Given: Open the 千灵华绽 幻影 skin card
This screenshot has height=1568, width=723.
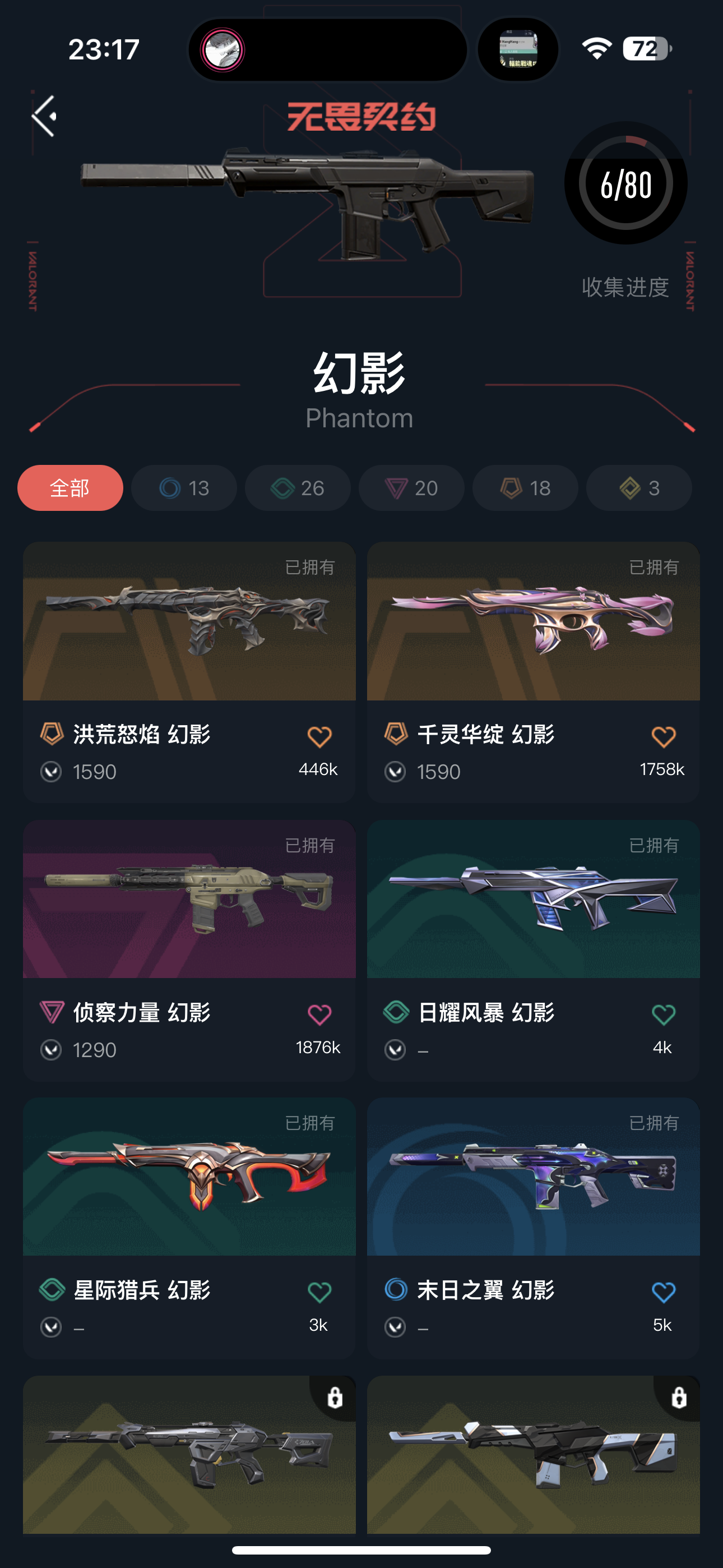Looking at the screenshot, I should tap(533, 621).
